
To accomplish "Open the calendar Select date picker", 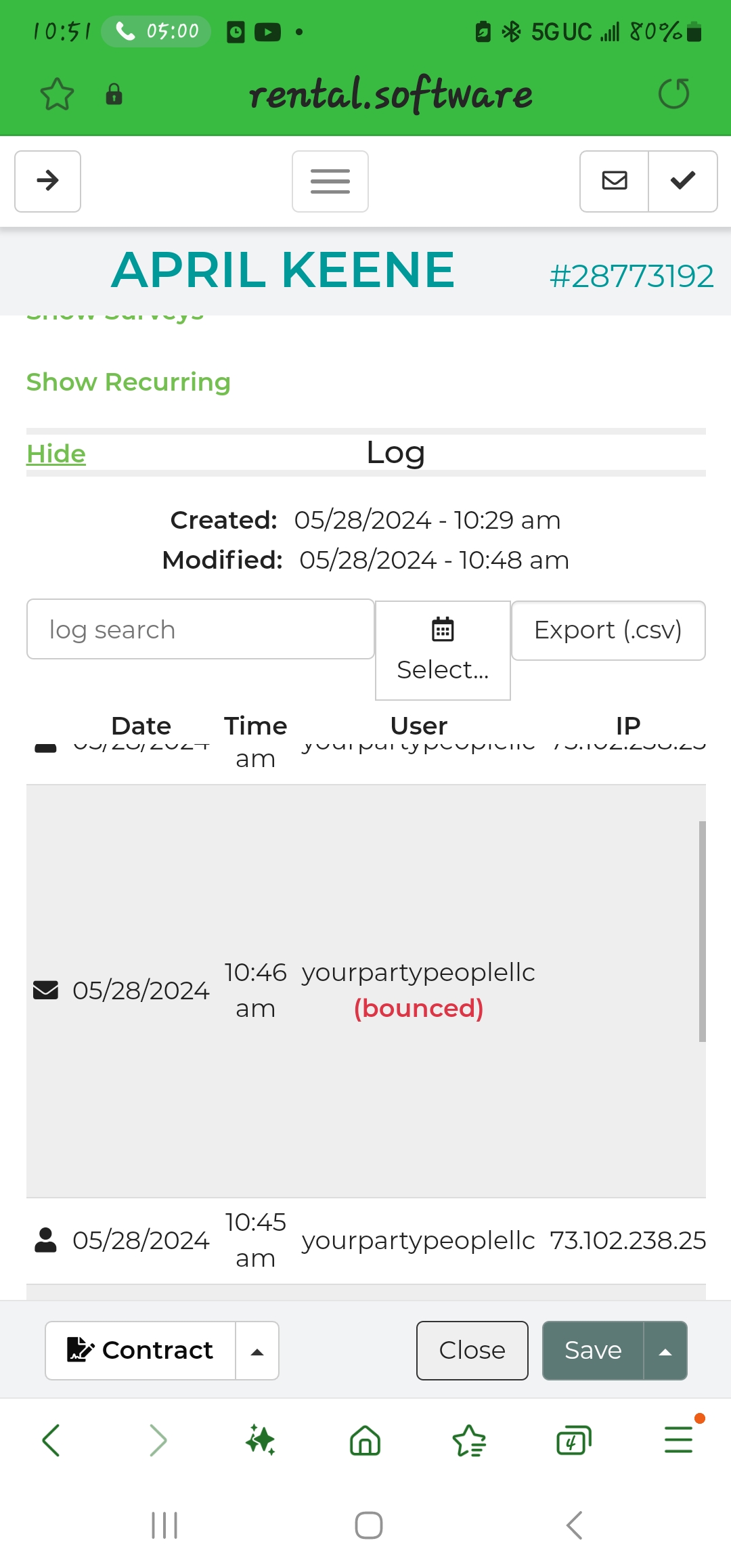I will pyautogui.click(x=443, y=650).
